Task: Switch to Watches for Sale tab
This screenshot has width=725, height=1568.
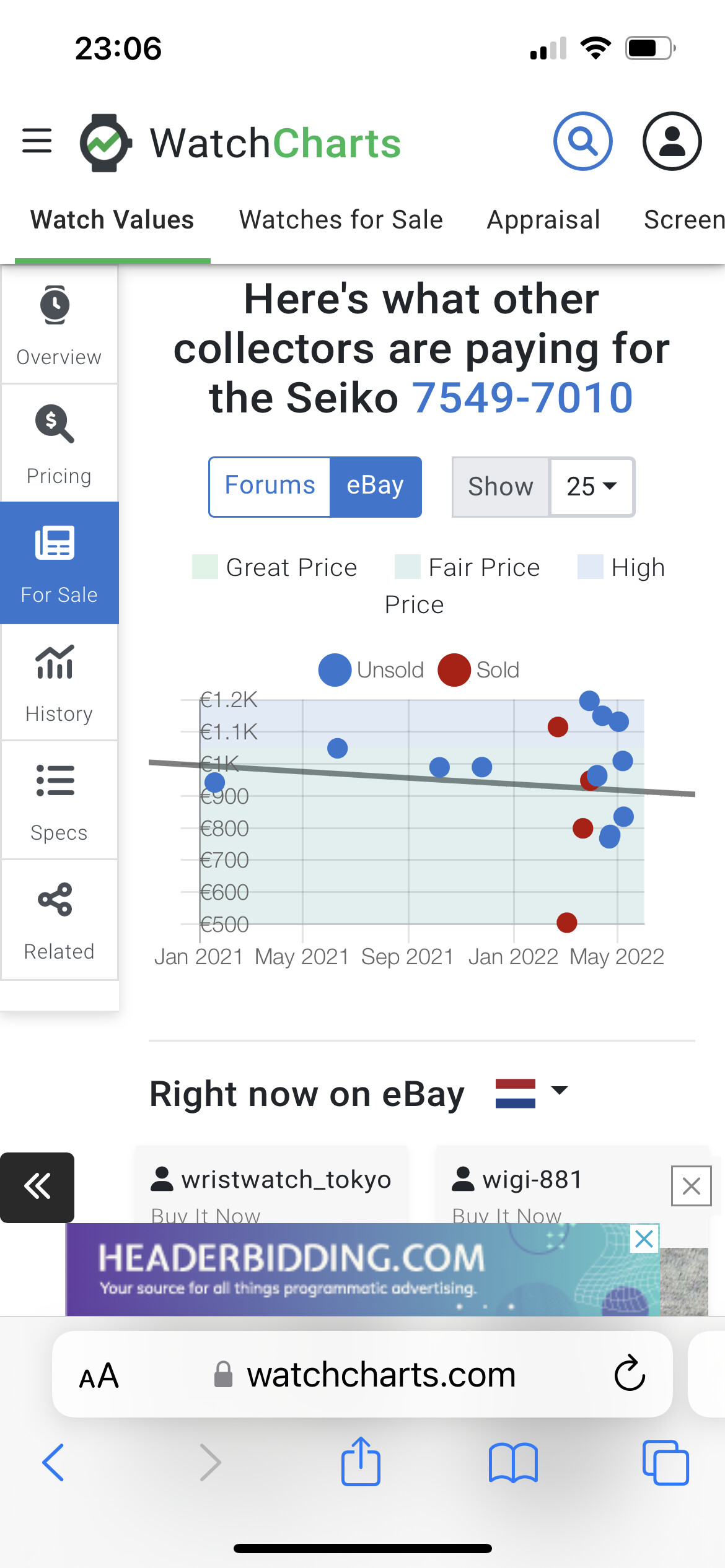Action: pos(341,220)
